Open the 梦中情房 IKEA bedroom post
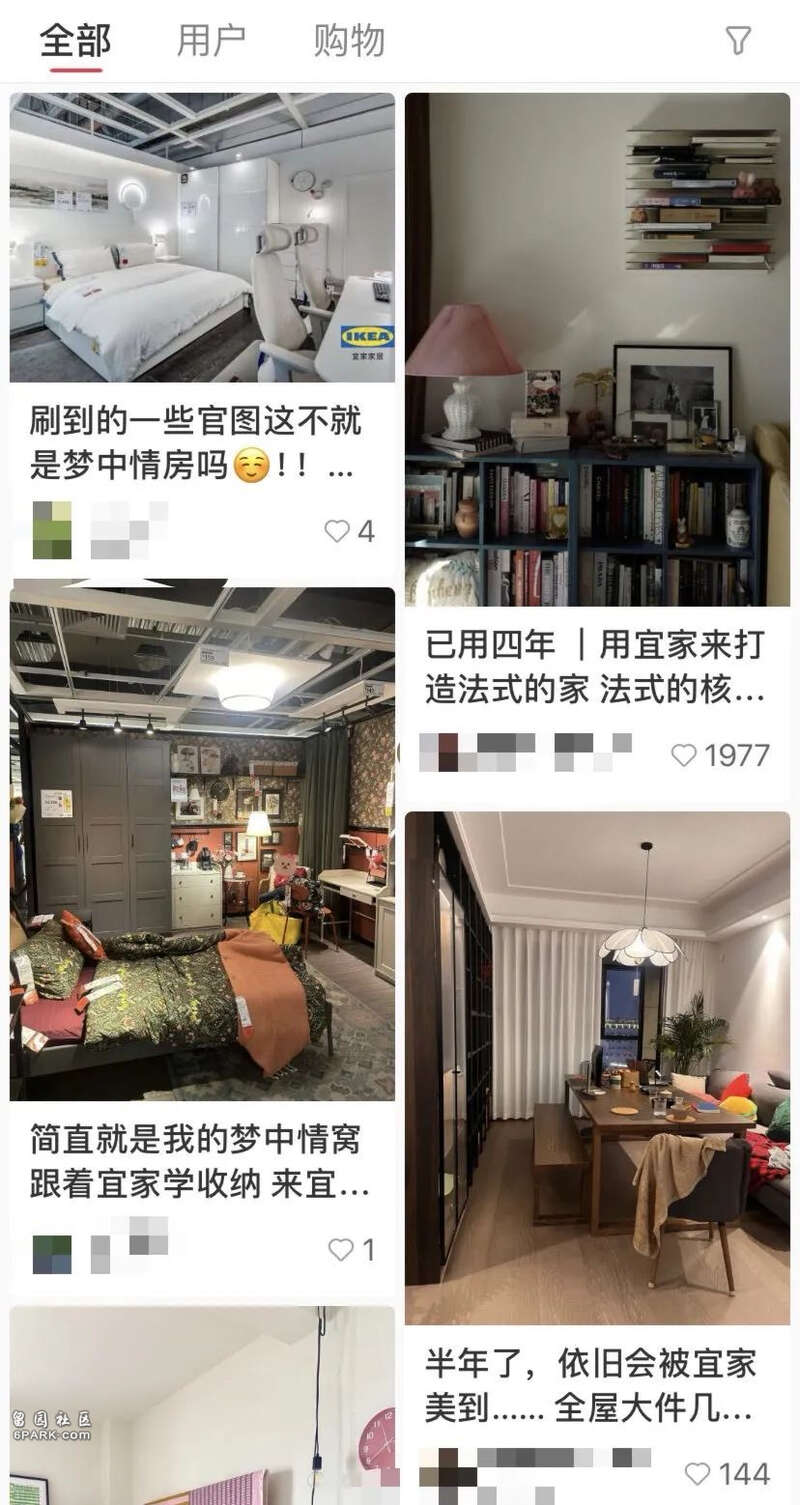Viewport: 800px width, 1505px height. click(x=202, y=238)
